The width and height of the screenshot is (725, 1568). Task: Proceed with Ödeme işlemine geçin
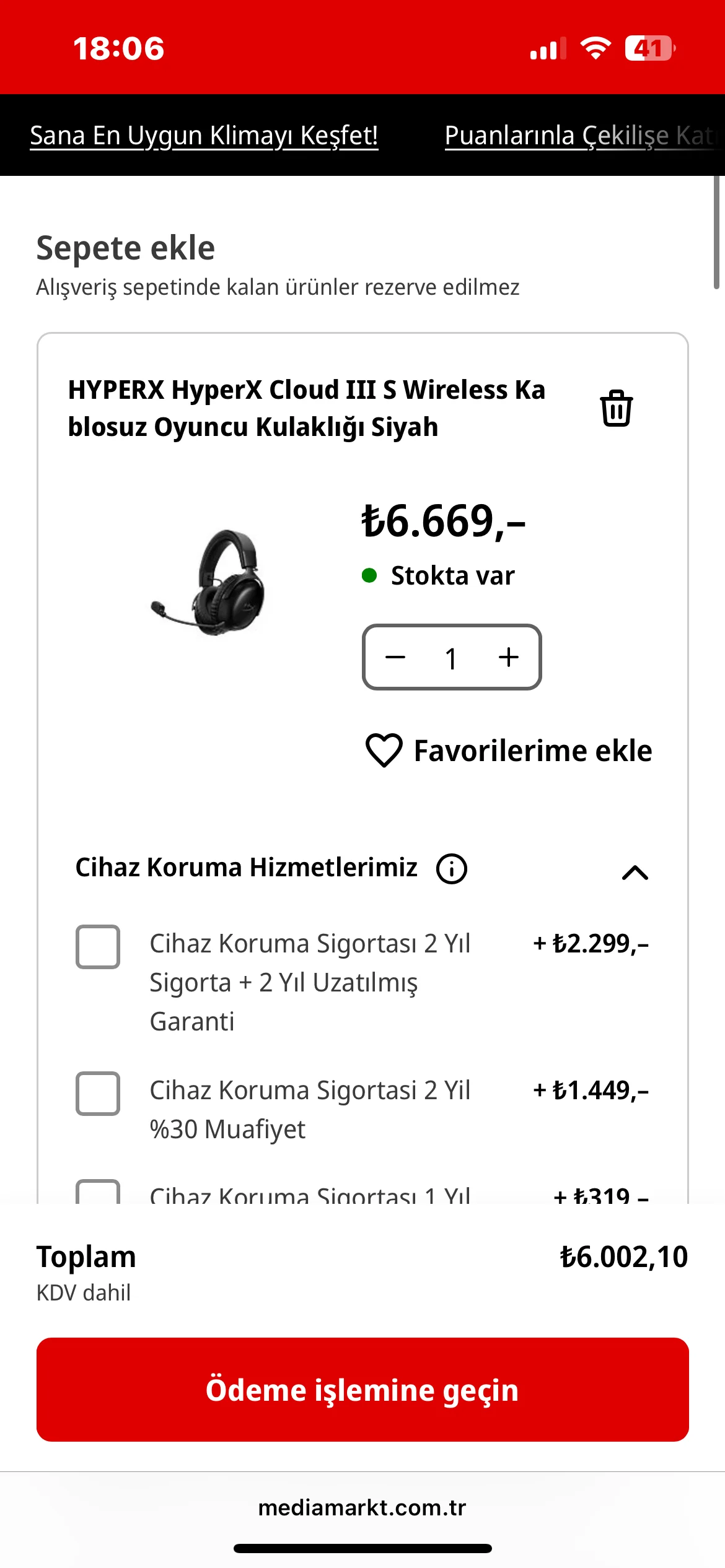click(x=362, y=1390)
